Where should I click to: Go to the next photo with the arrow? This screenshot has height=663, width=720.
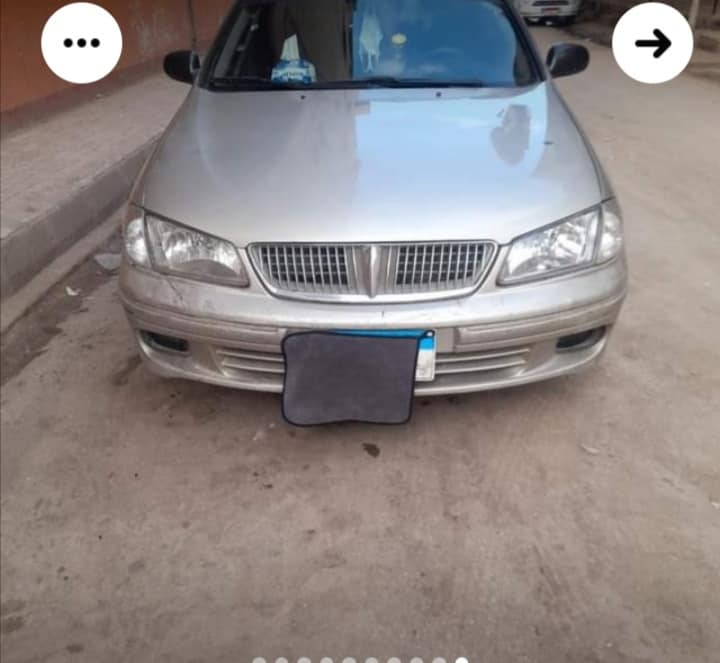click(x=652, y=43)
